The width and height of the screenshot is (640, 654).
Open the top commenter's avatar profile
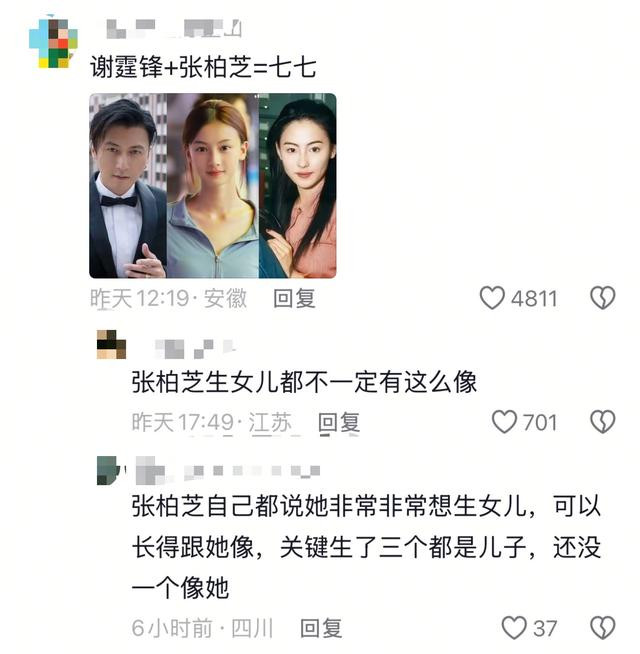[x=53, y=43]
